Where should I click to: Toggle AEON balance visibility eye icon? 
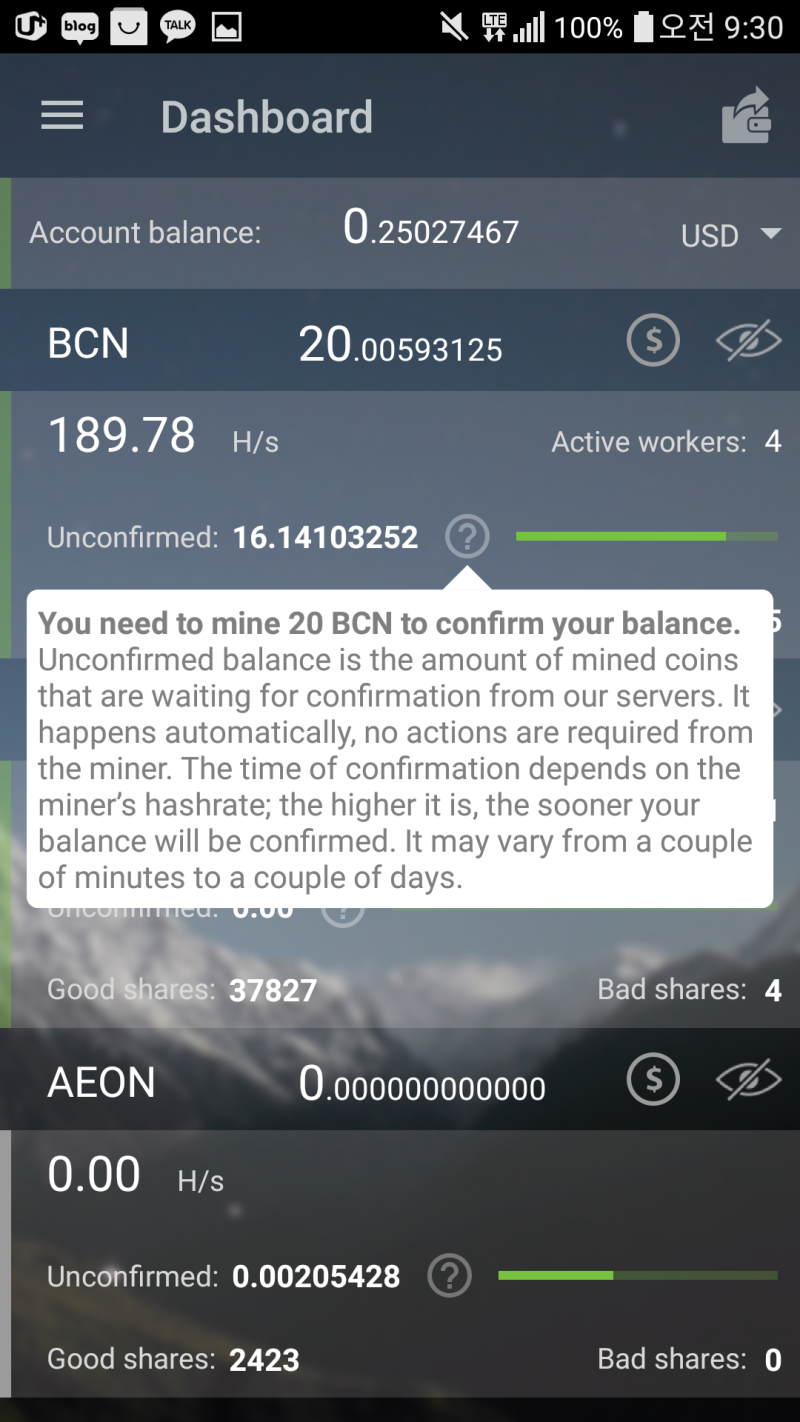[747, 1080]
